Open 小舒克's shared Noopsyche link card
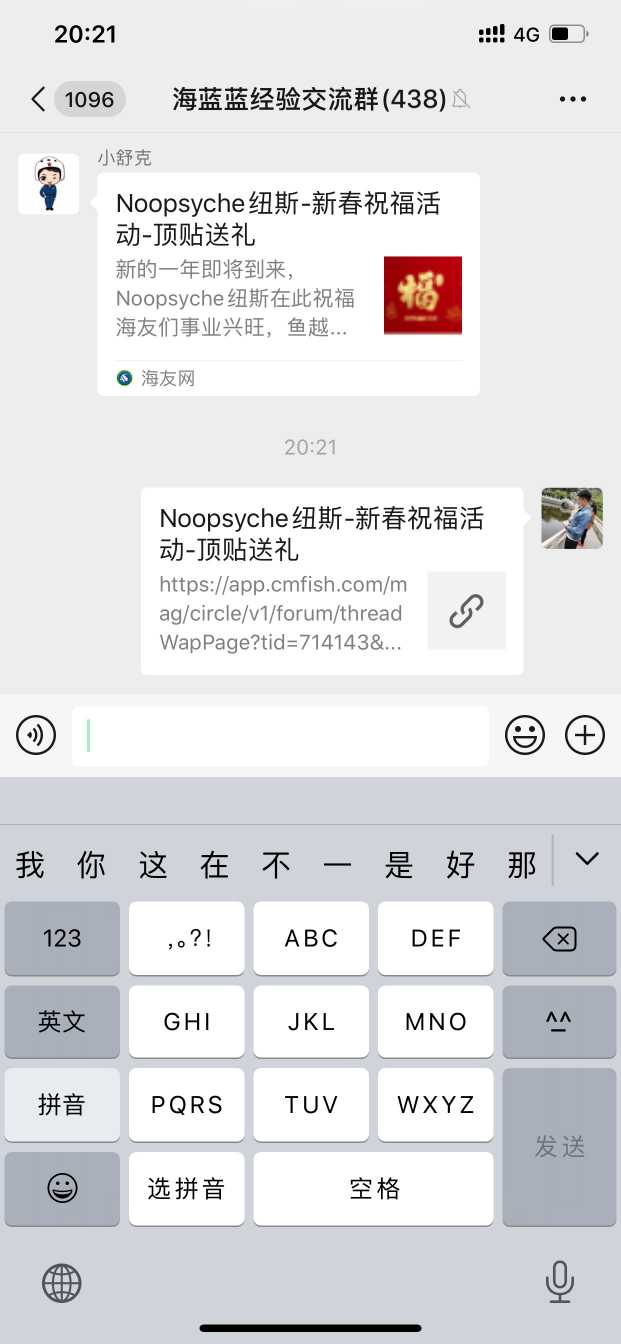Screen dimensions: 621x1344 288,284
